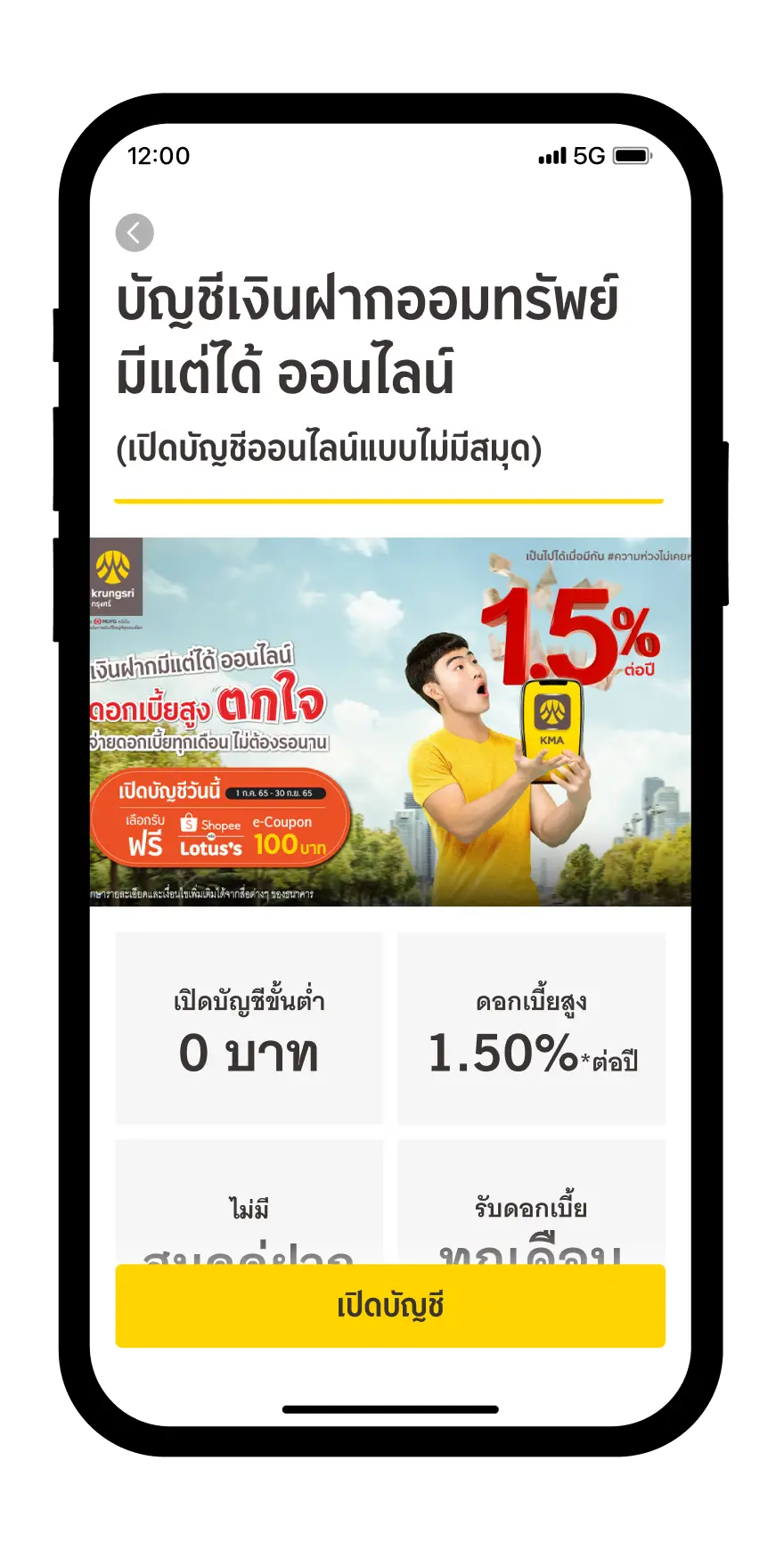784x1551 pixels.
Task: Go back using the arrow icon
Action: (x=135, y=234)
